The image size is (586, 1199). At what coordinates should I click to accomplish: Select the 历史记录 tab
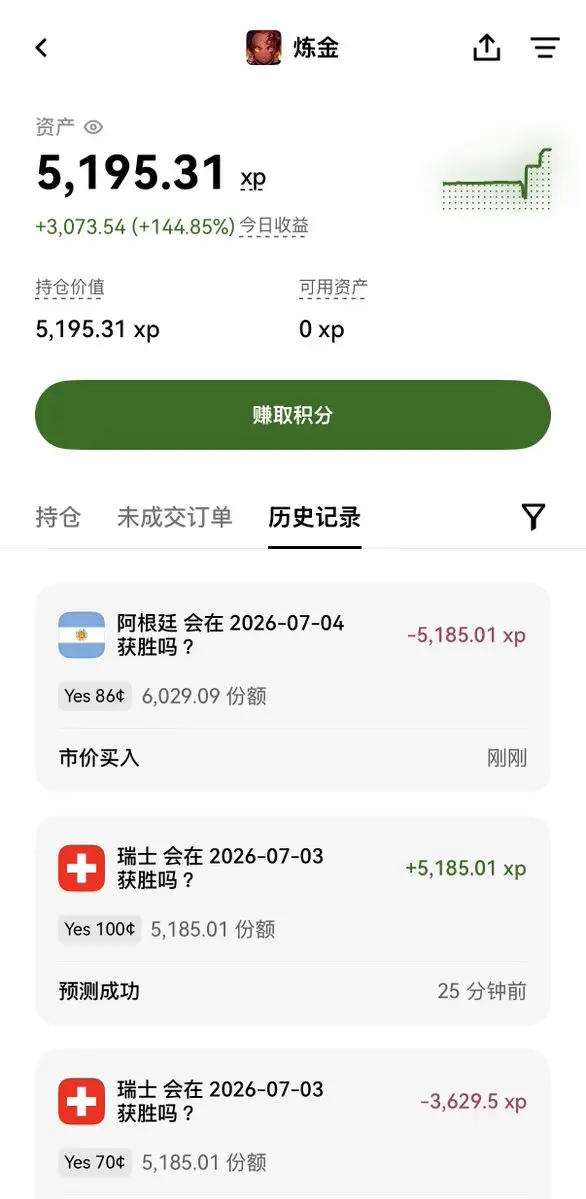[x=314, y=518]
